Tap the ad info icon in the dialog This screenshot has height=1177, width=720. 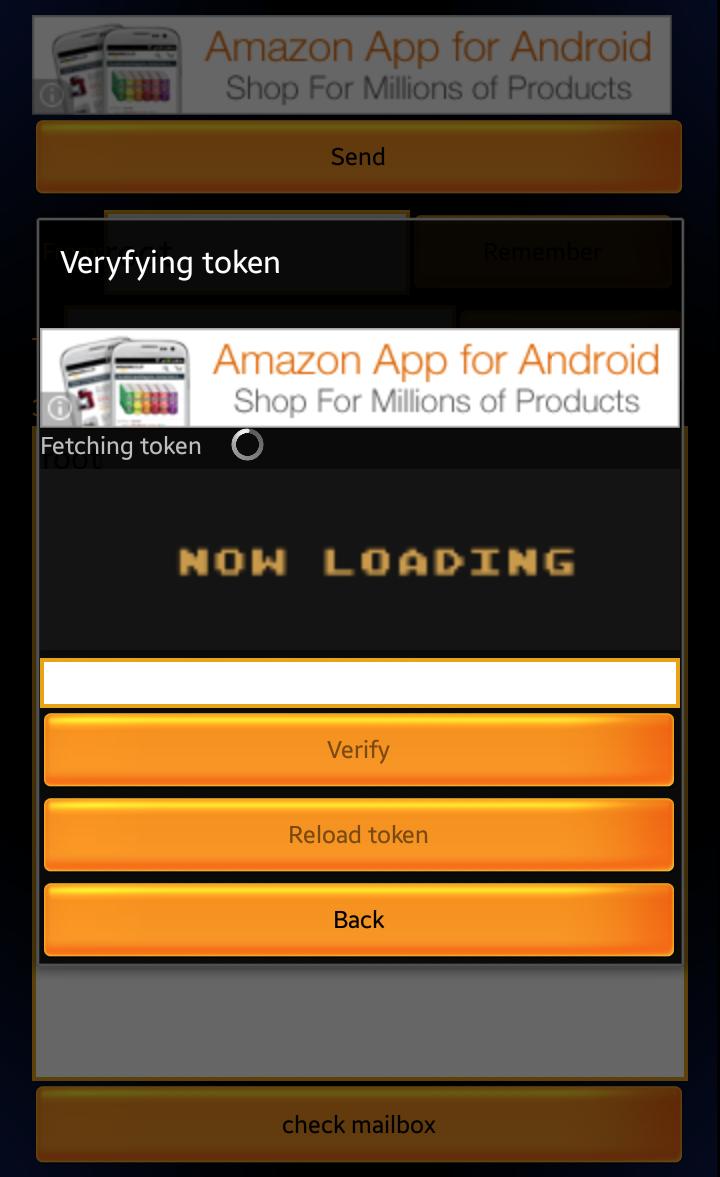pyautogui.click(x=58, y=408)
